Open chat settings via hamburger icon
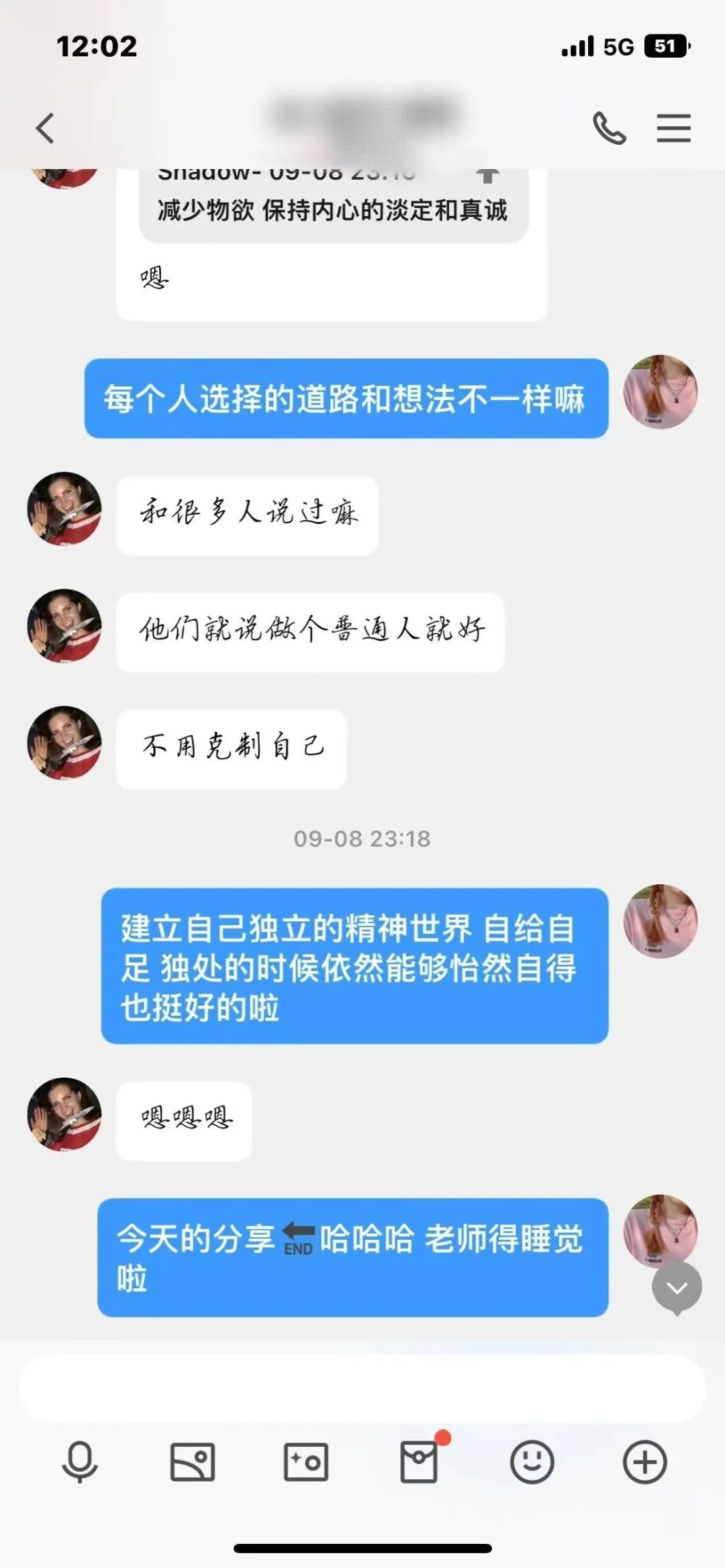725x1568 pixels. [x=671, y=127]
